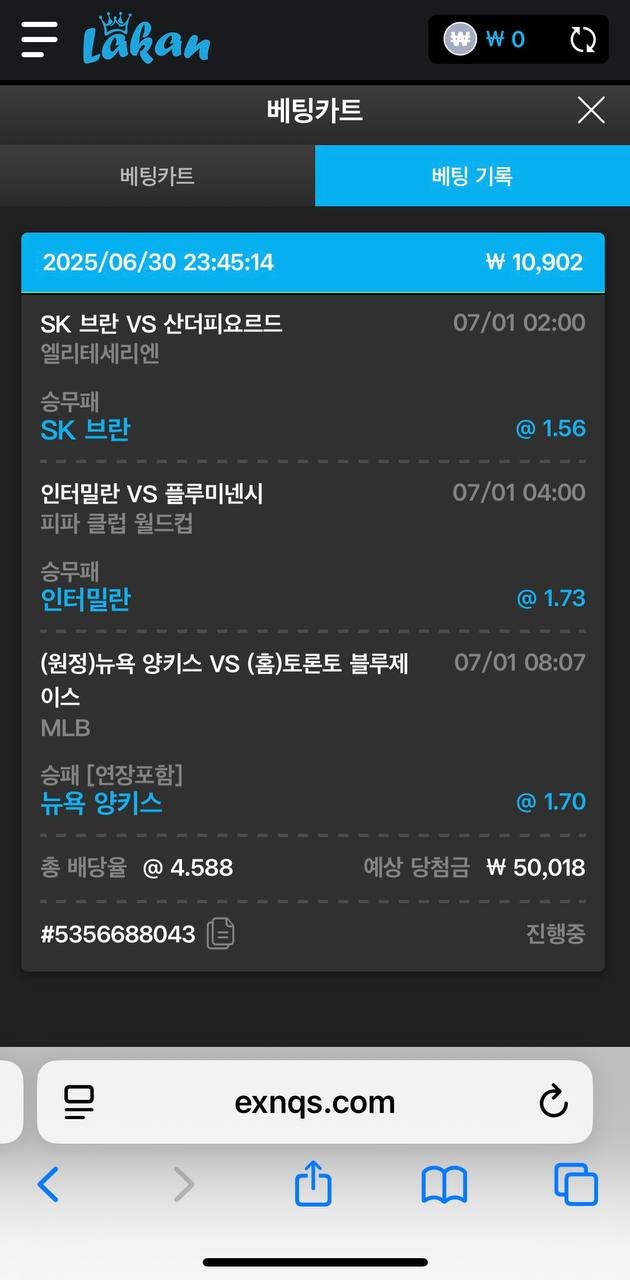Show all open Safari tabs

576,1185
